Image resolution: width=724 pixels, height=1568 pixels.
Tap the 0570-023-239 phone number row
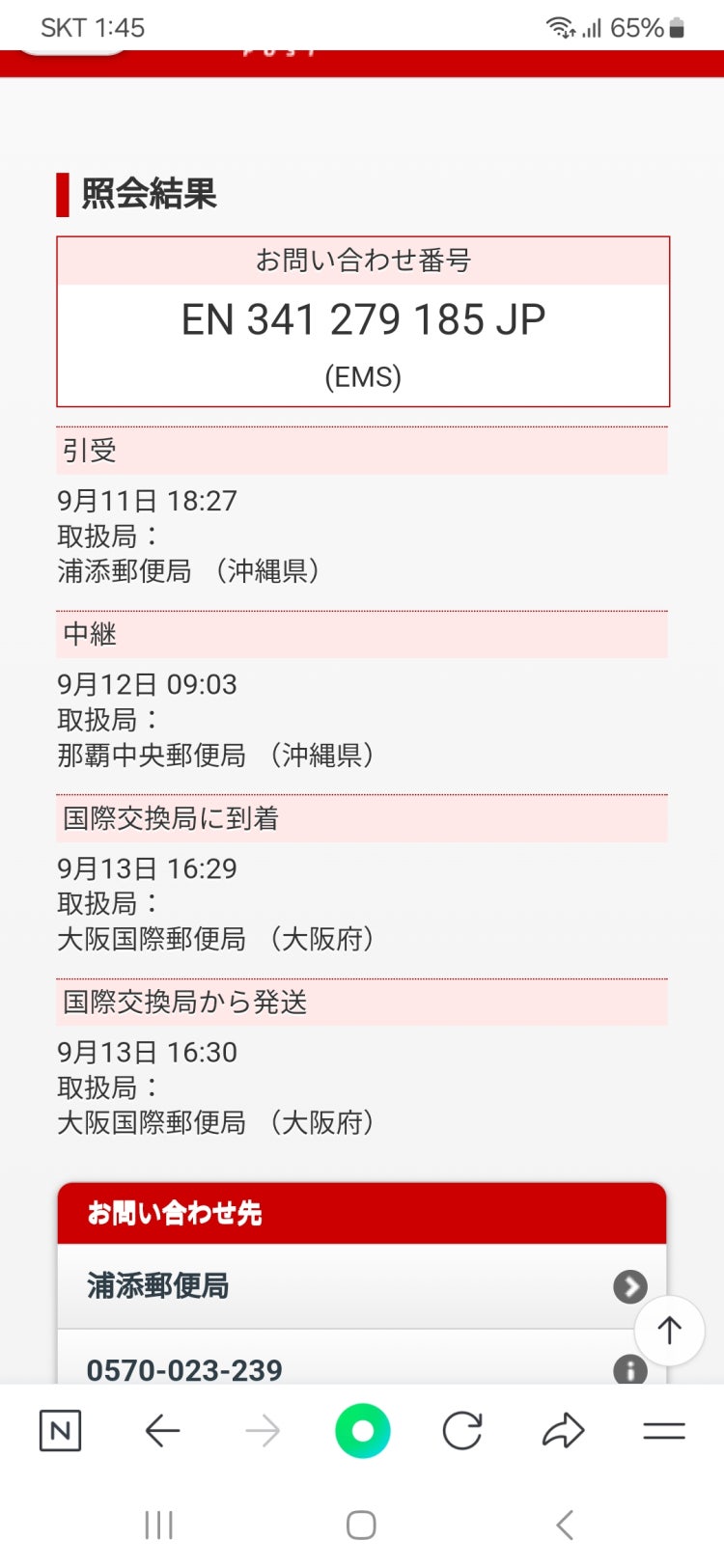(361, 1366)
